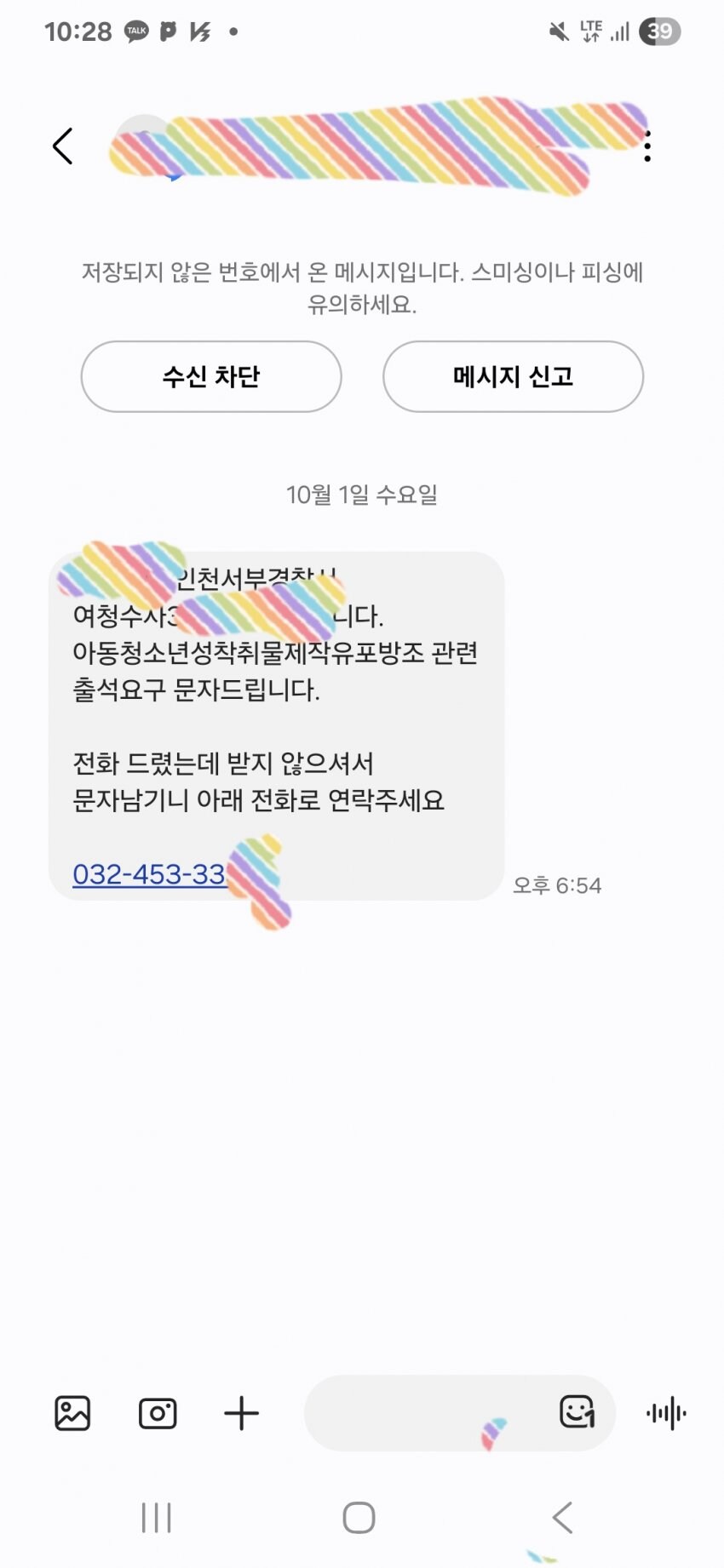Tap the plus icon to add attachments
The width and height of the screenshot is (724, 1568).
click(242, 1413)
